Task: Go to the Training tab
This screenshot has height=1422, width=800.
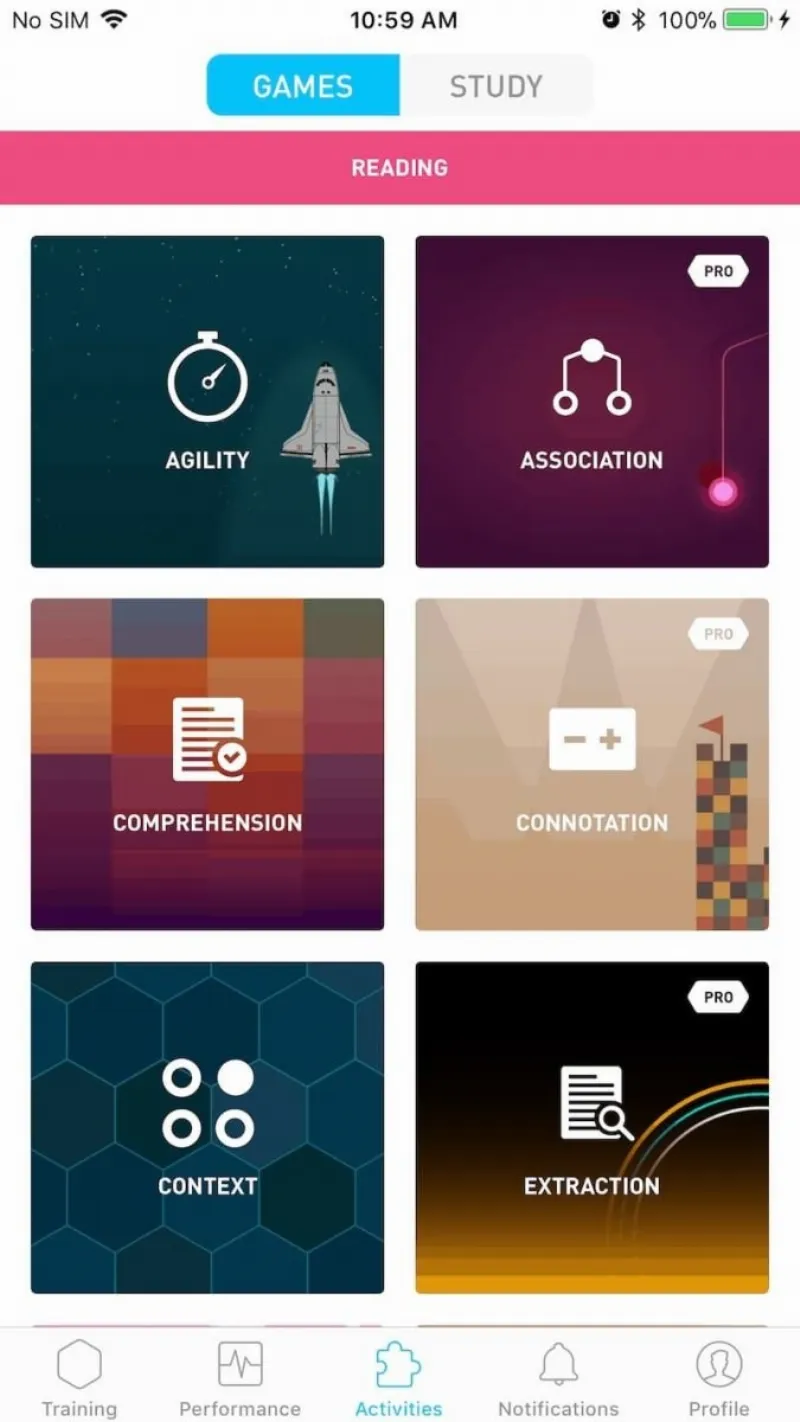Action: click(x=79, y=1378)
